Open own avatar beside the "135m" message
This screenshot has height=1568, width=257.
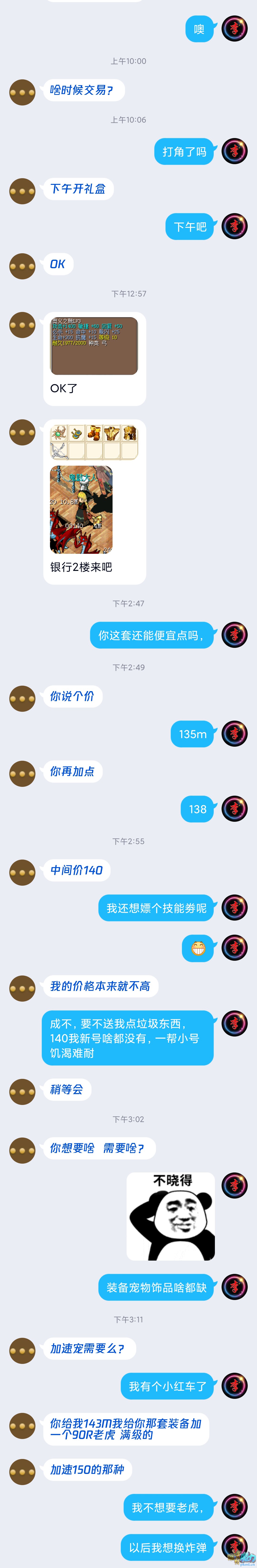tap(234, 734)
